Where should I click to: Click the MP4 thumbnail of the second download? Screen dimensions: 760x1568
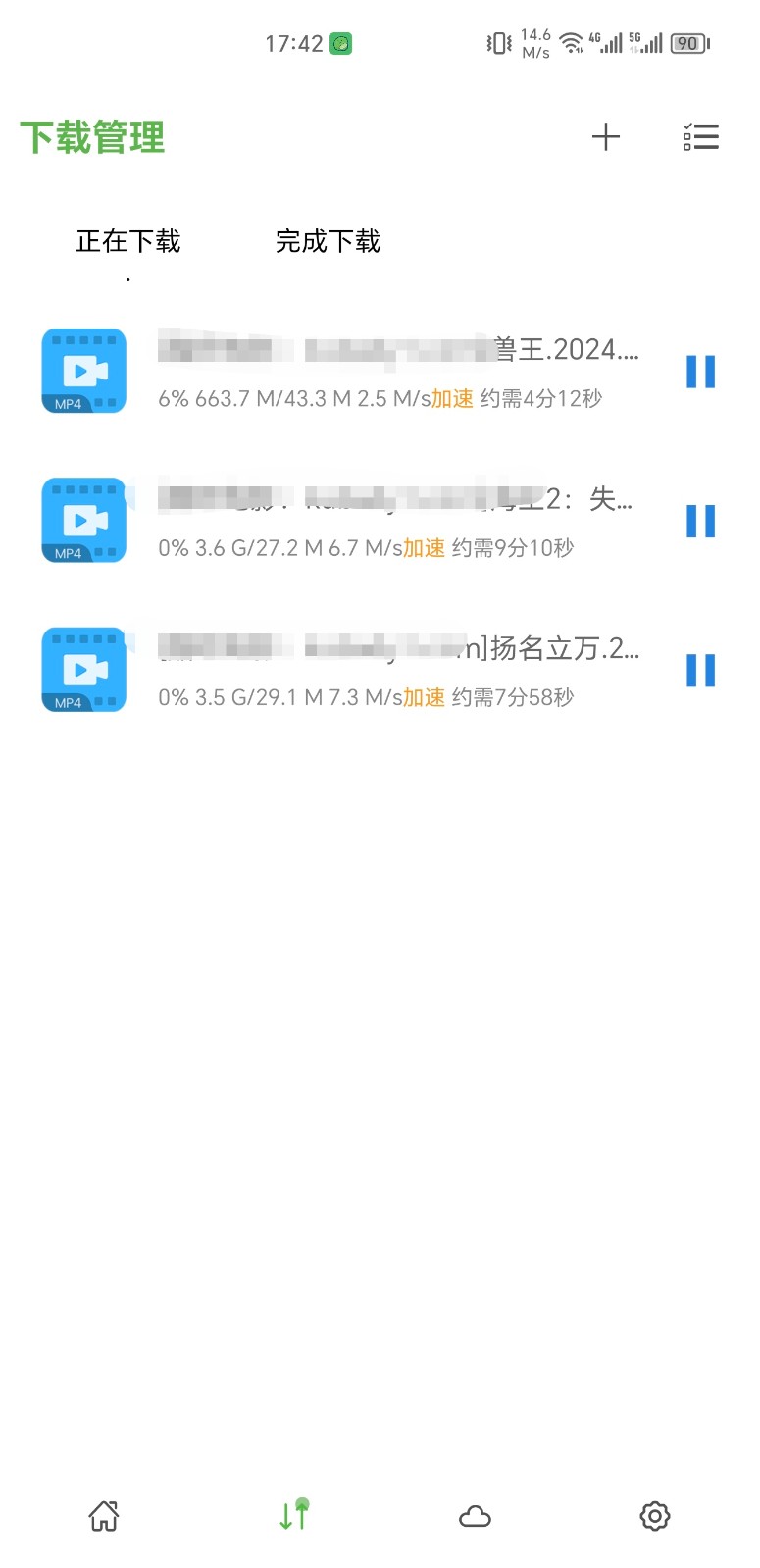(x=83, y=521)
